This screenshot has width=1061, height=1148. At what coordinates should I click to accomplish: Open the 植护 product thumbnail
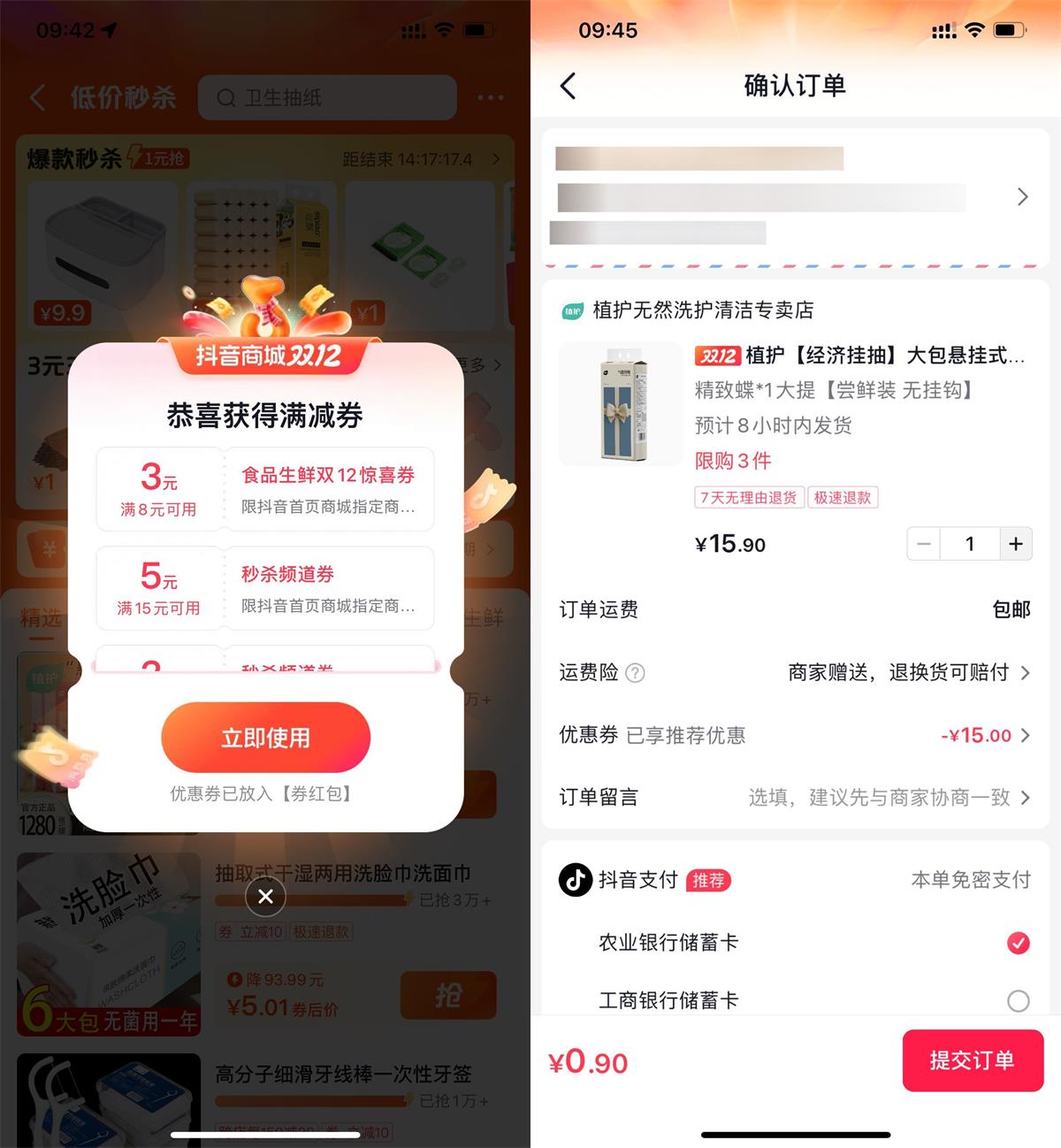pyautogui.click(x=621, y=405)
